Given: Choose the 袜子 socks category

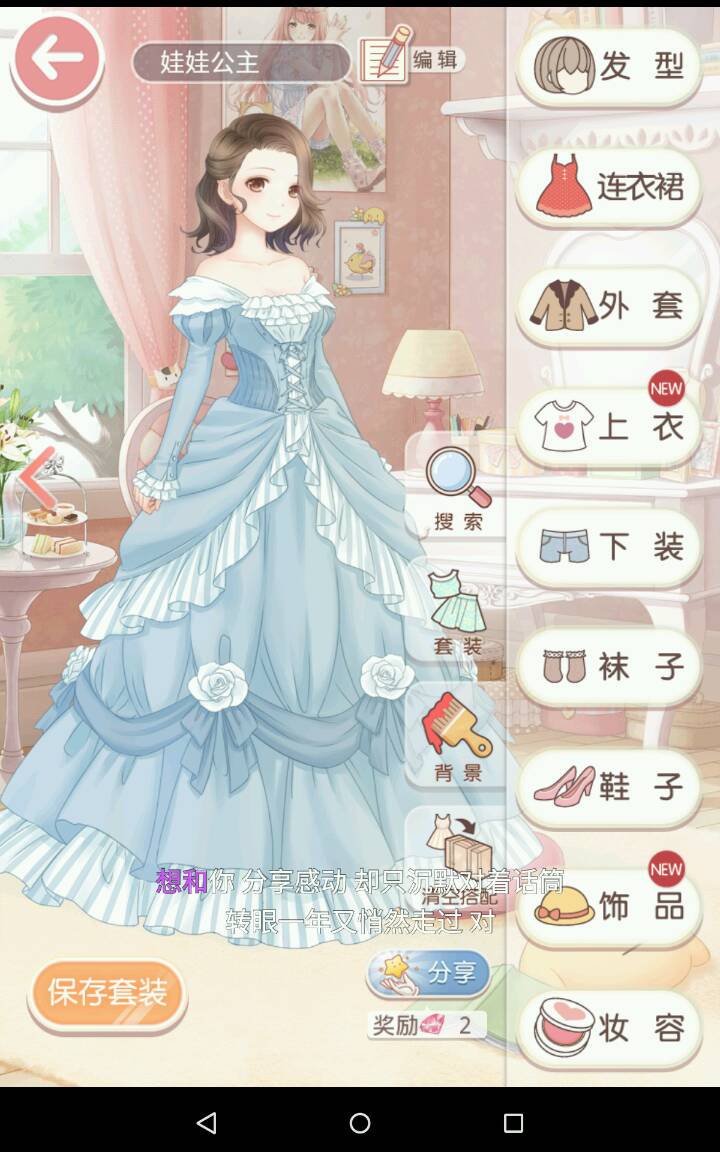Looking at the screenshot, I should 609,667.
